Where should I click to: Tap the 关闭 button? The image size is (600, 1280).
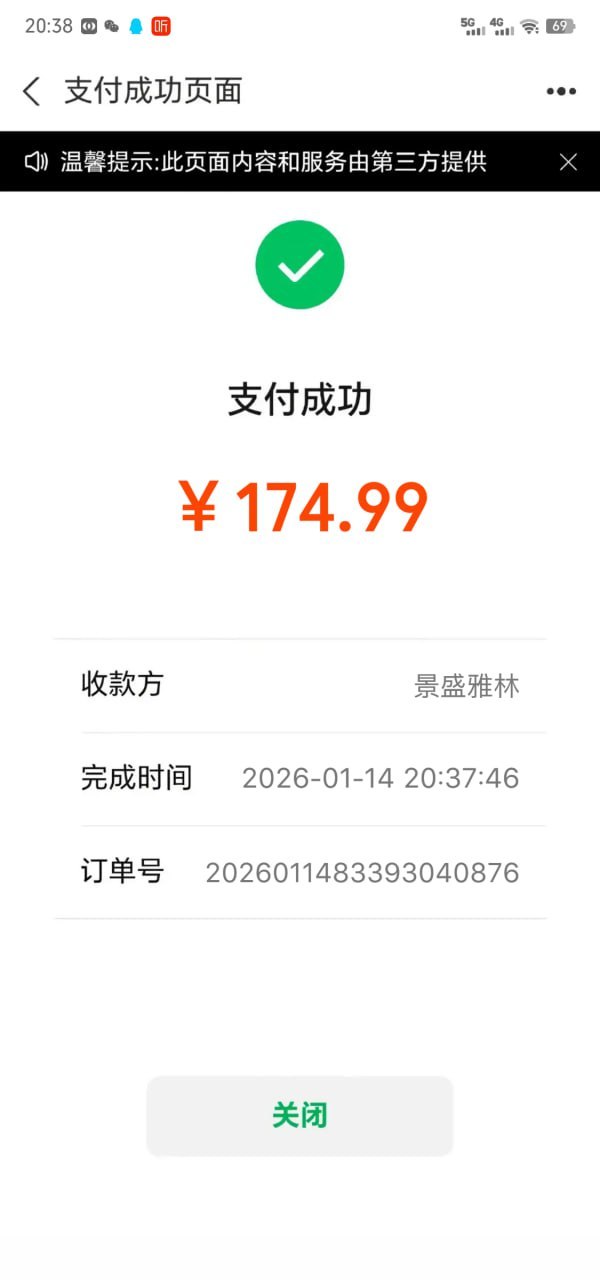coord(300,1116)
